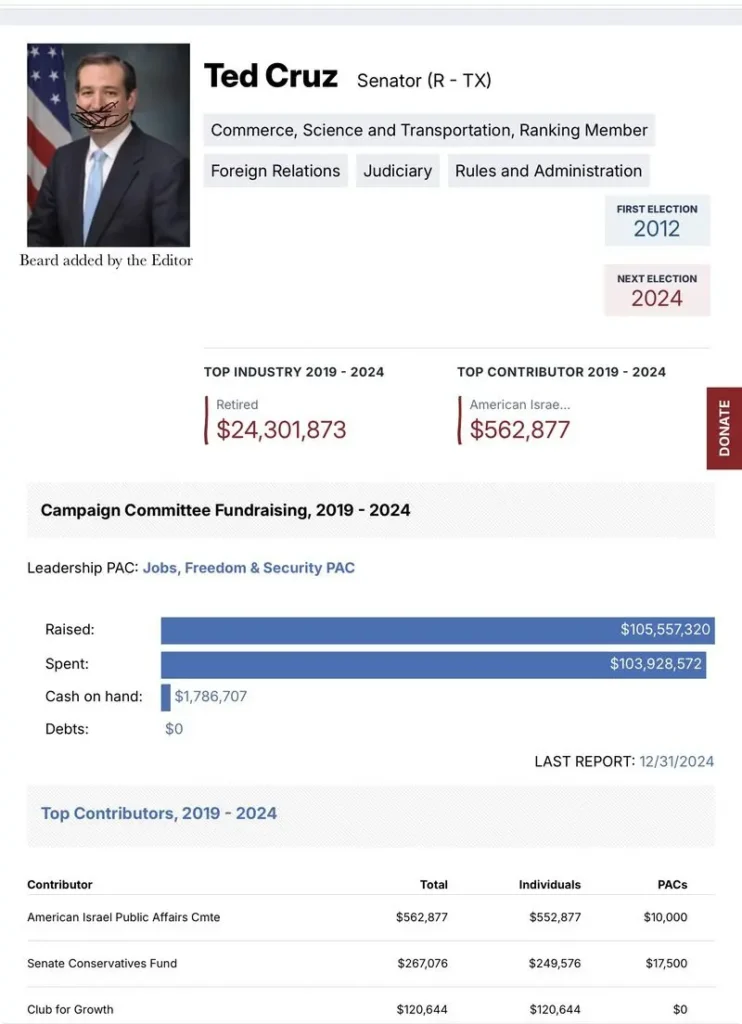Open the Senate Conservatives Fund contributor row
This screenshot has height=1024, width=742.
pyautogui.click(x=102, y=963)
